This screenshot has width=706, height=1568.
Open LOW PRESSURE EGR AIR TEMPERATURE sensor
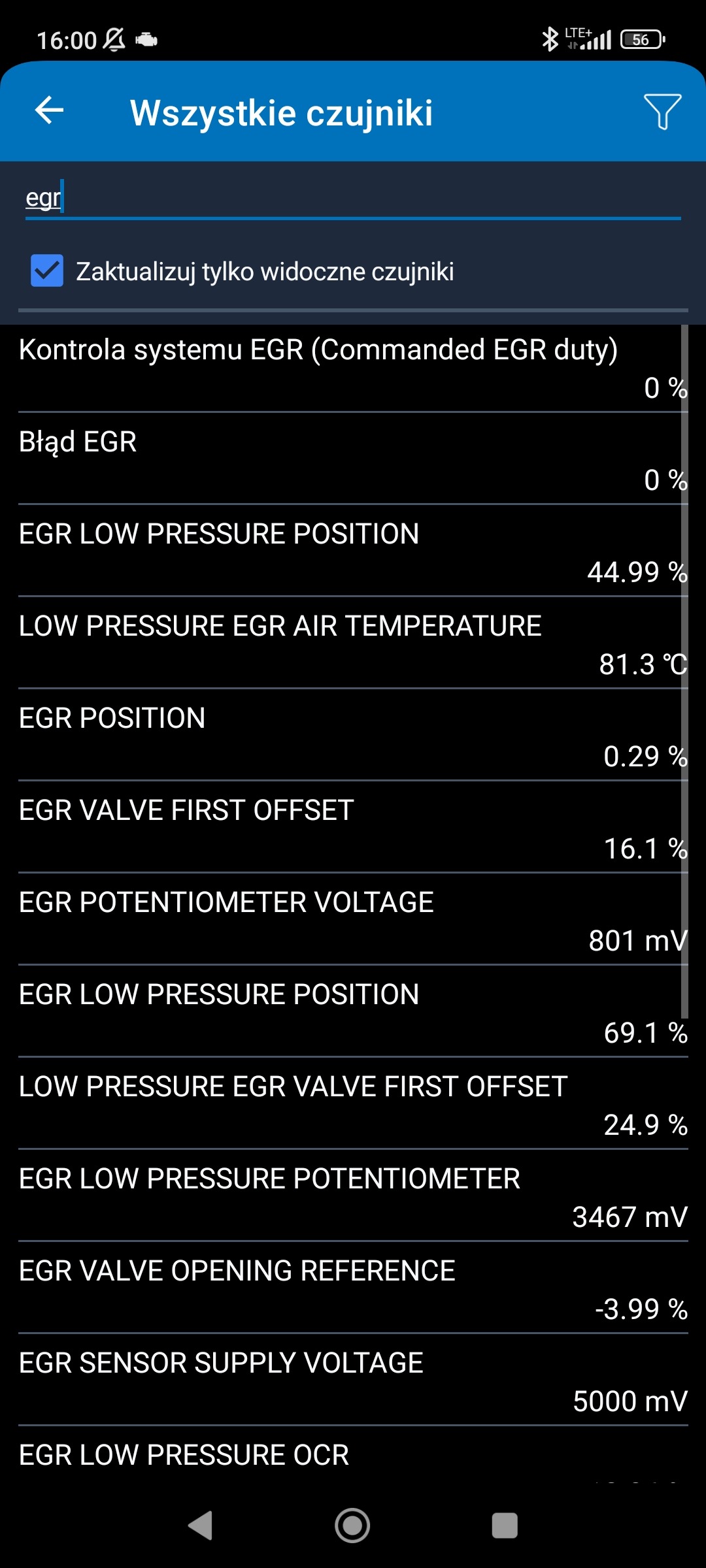click(353, 644)
